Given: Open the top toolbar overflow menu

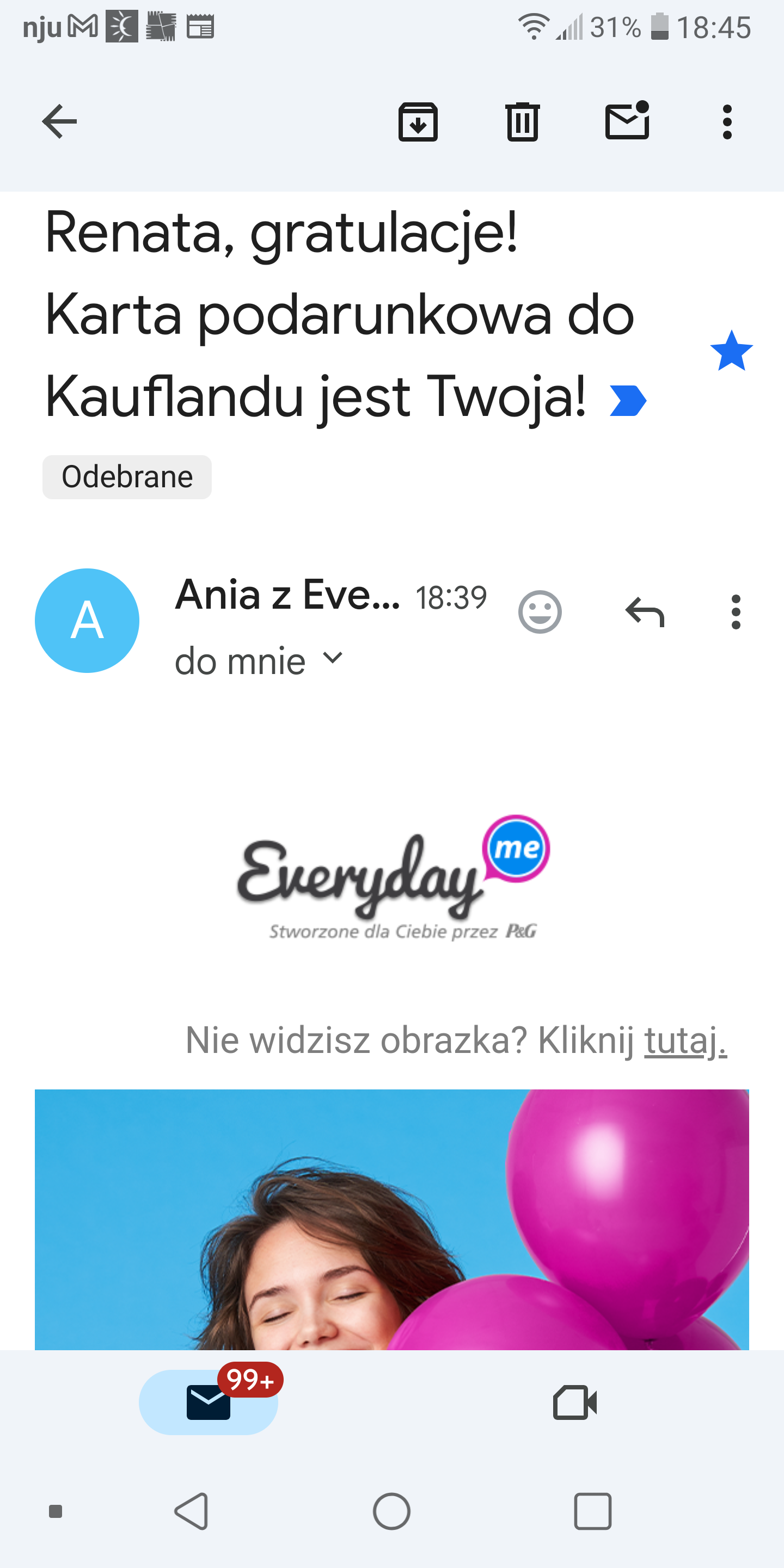Looking at the screenshot, I should coord(727,122).
